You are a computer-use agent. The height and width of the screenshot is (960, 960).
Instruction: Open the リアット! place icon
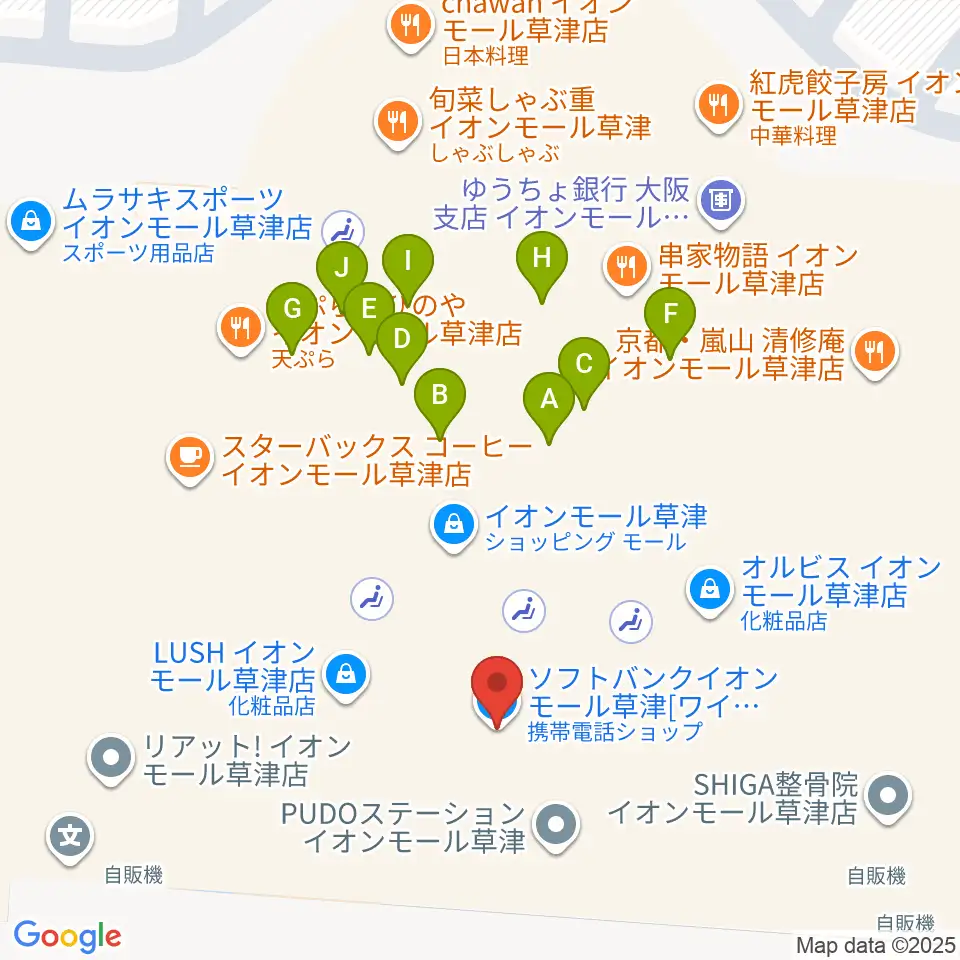pyautogui.click(x=111, y=757)
